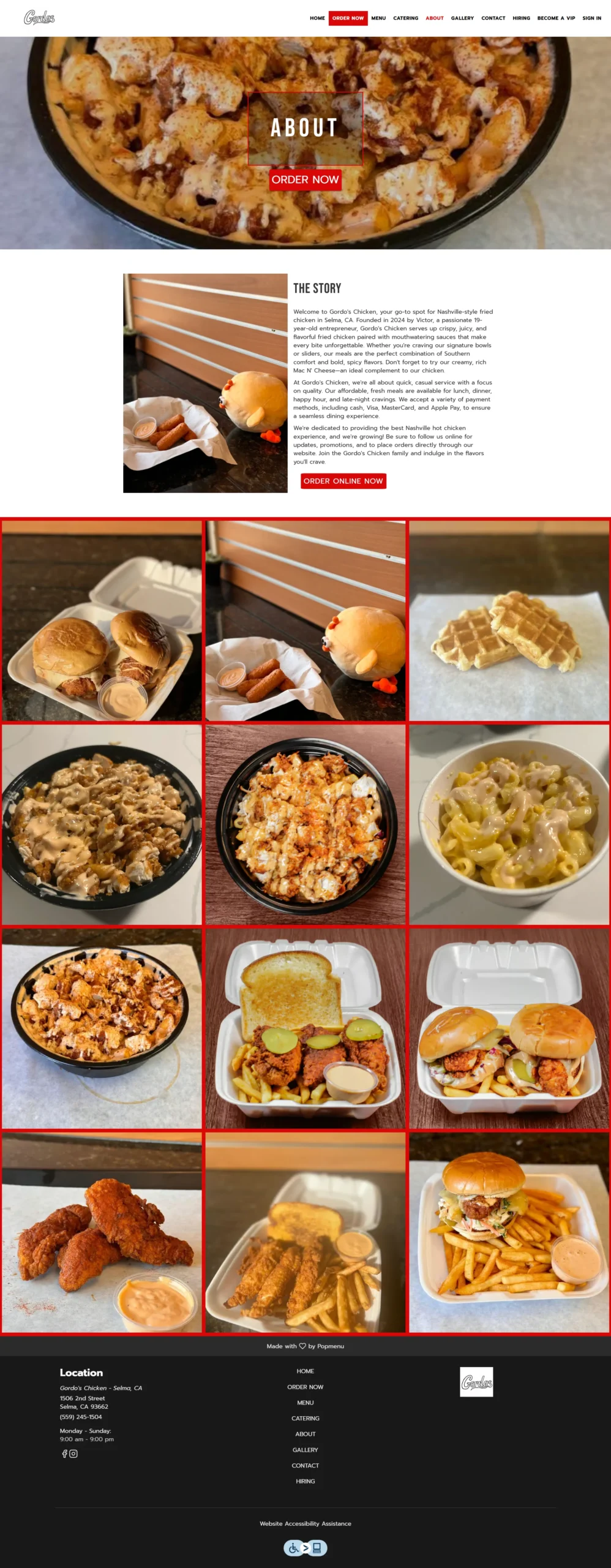Open Menu in the top navigation
Viewport: 611px width, 1568px height.
click(x=378, y=18)
